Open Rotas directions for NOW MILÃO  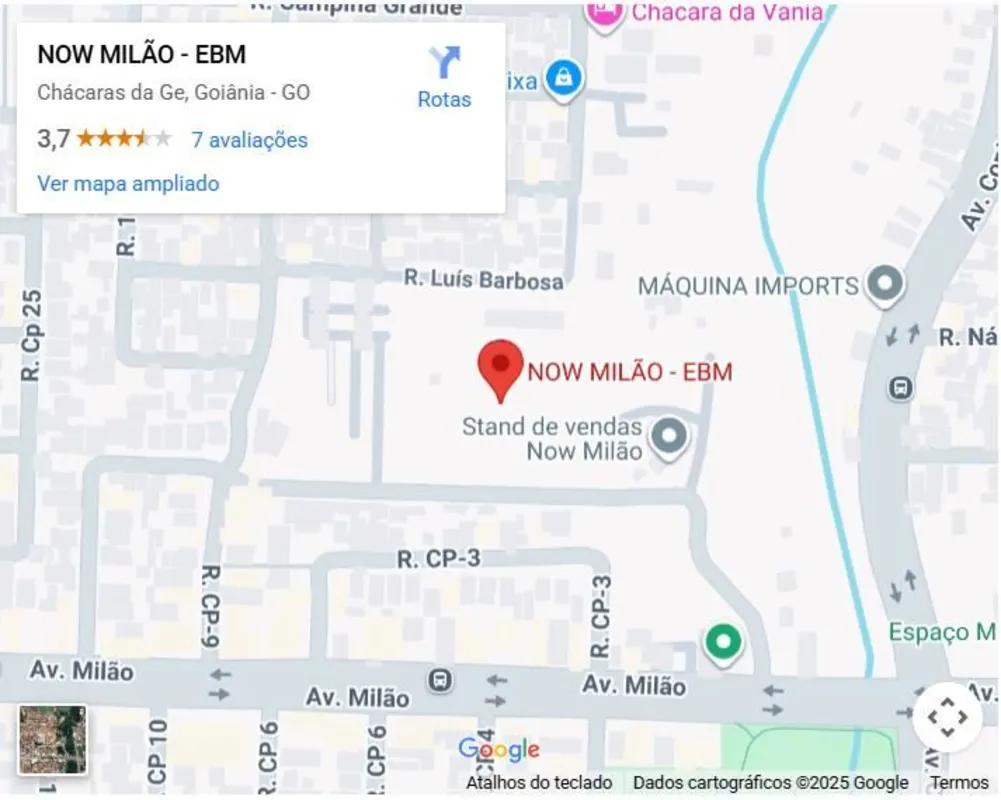click(444, 77)
